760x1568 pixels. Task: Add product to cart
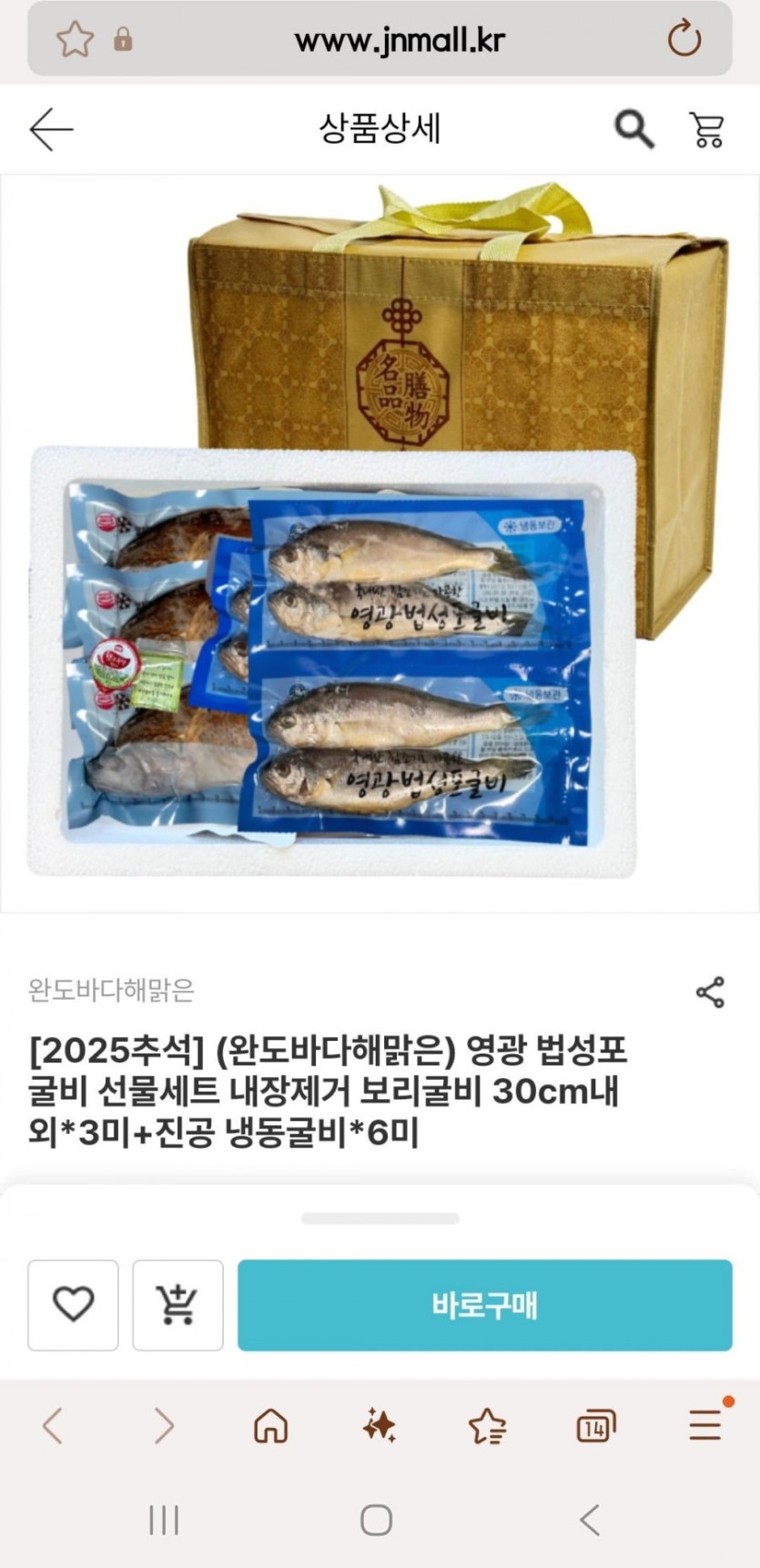(177, 1305)
